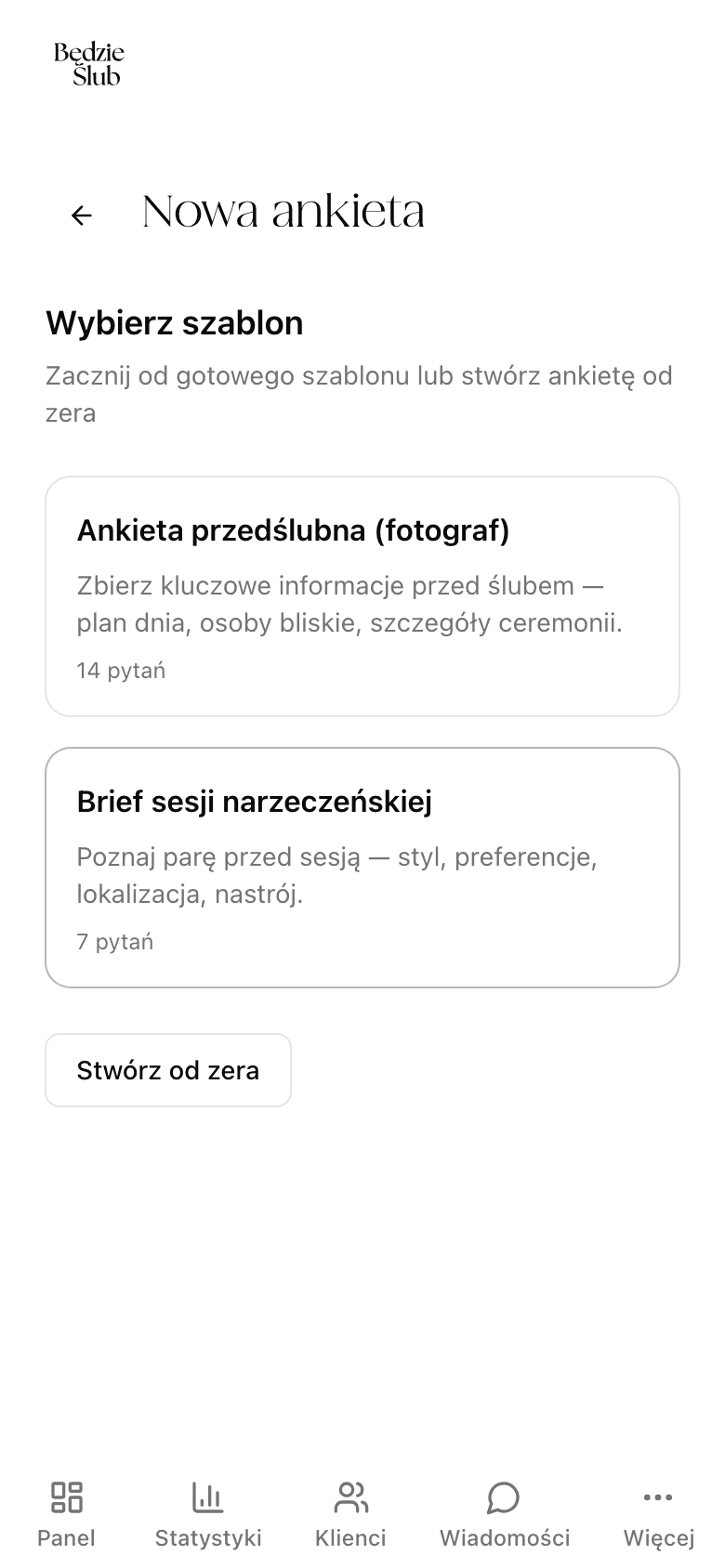Open Klienci via the people icon
This screenshot has width=725, height=1568.
tap(351, 1496)
